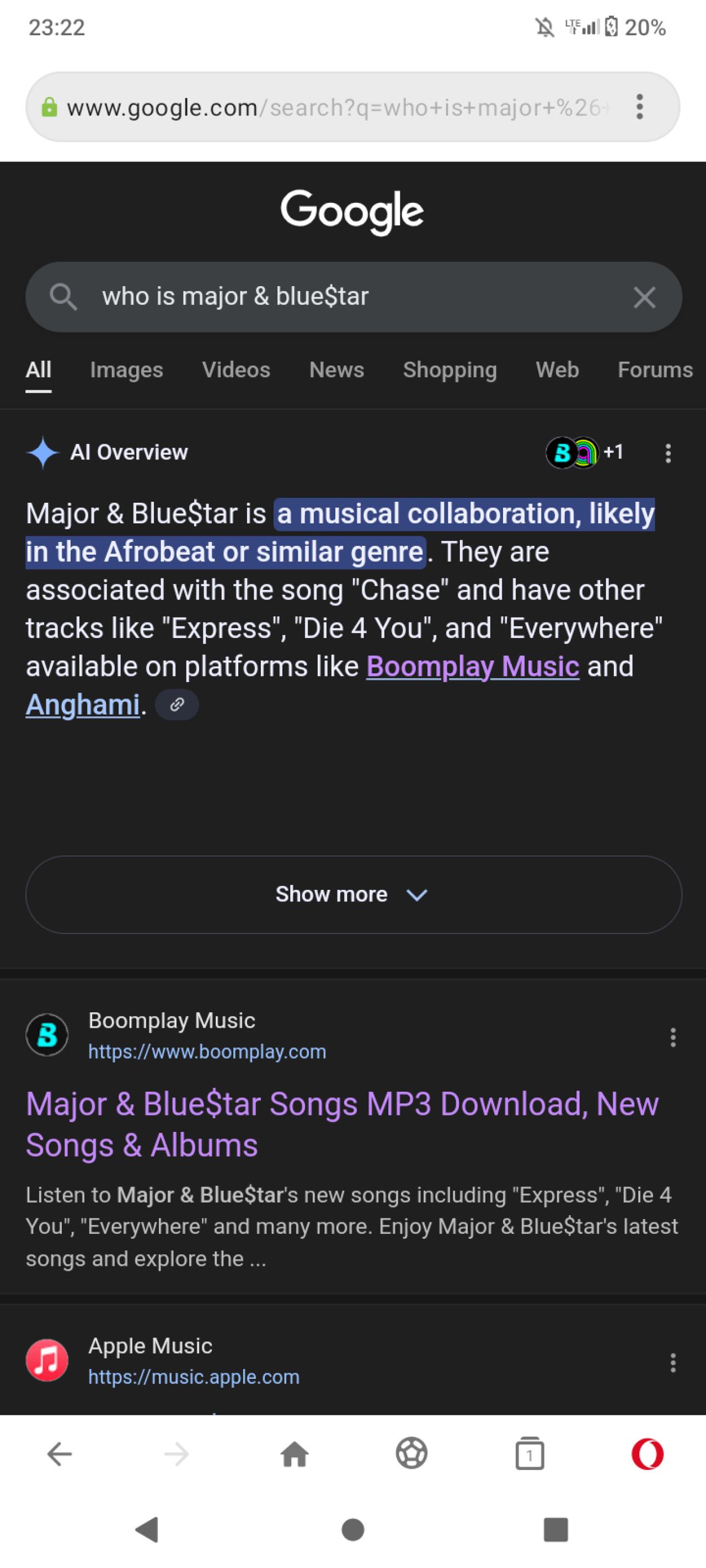The width and height of the screenshot is (706, 1568).
Task: Follow the Boomplay Music link in overview
Action: (x=472, y=667)
